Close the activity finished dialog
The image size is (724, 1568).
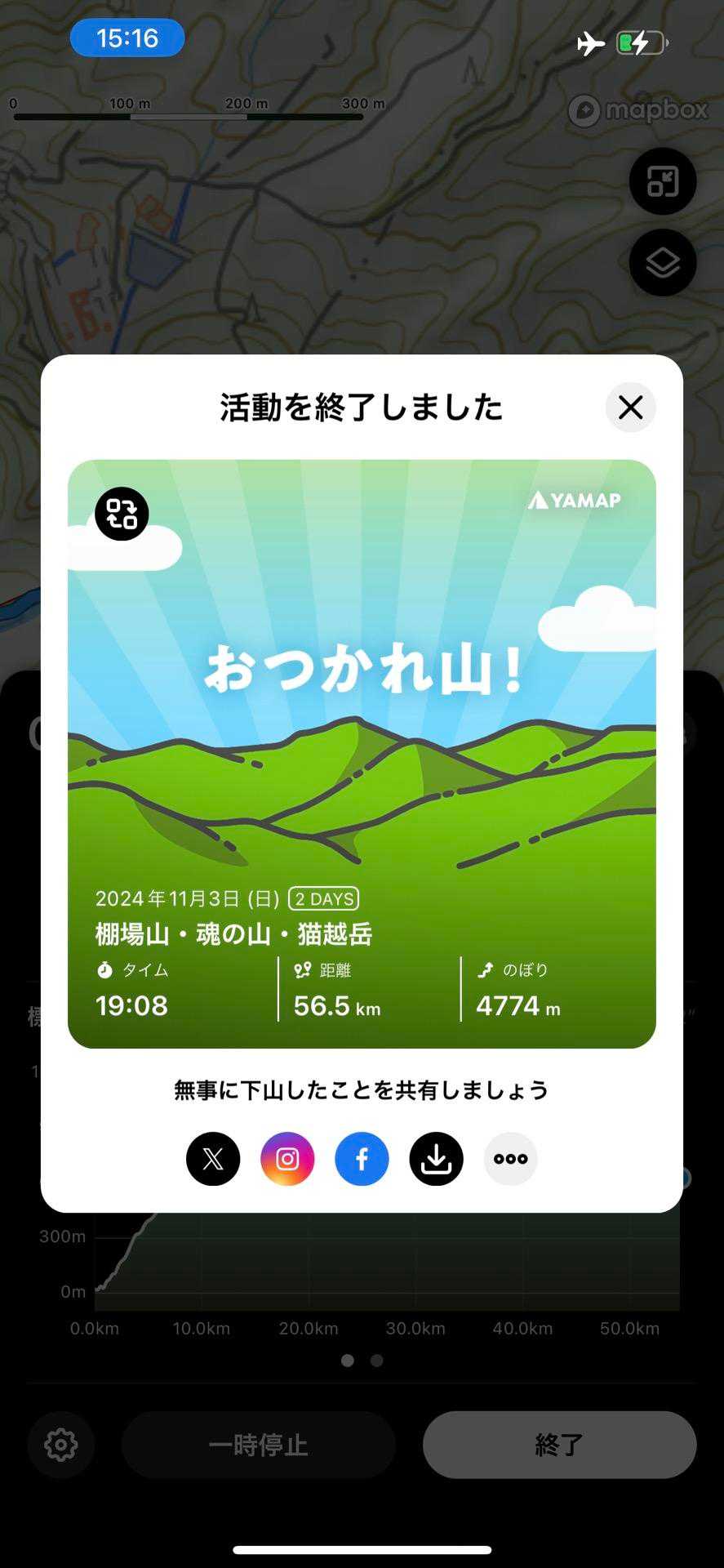pyautogui.click(x=630, y=407)
